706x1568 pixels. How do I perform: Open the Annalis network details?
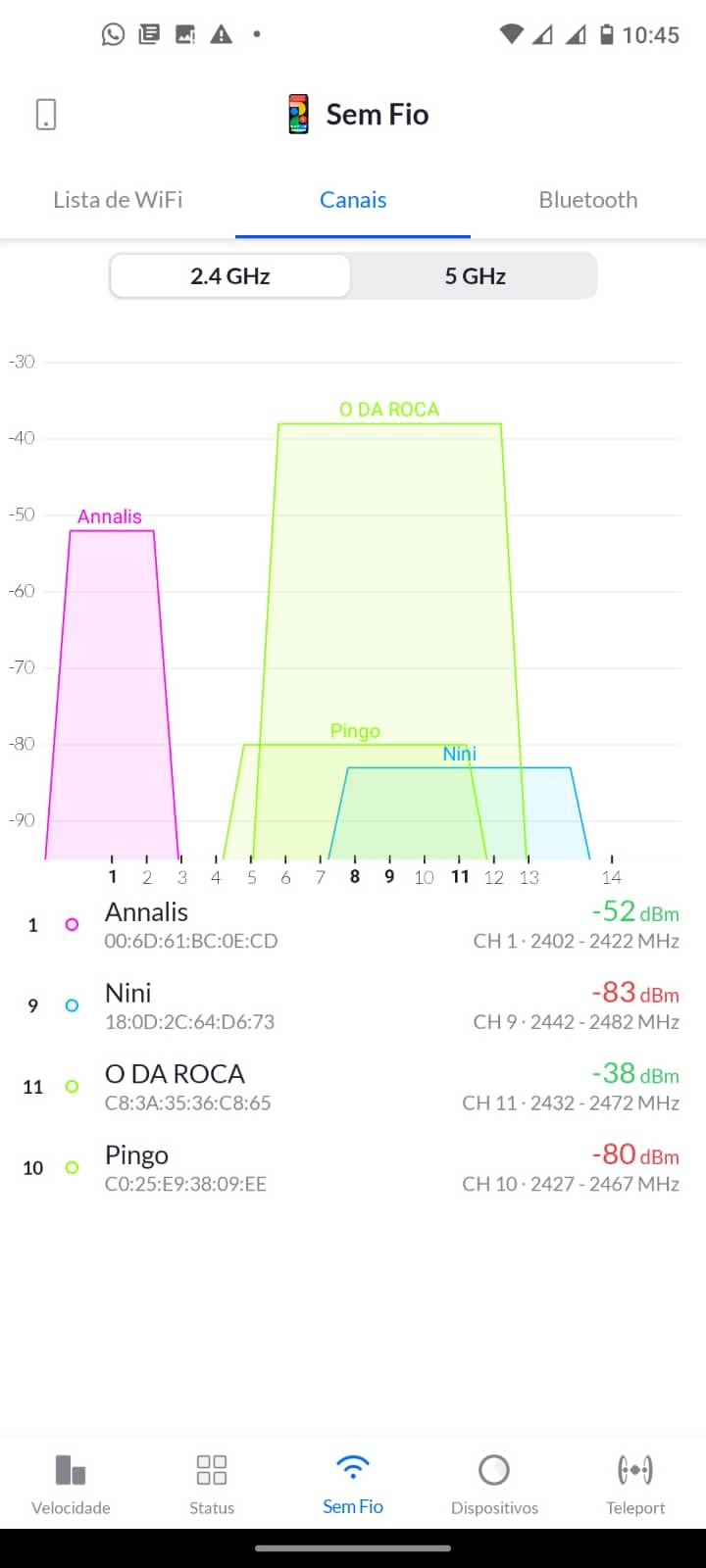tap(353, 925)
